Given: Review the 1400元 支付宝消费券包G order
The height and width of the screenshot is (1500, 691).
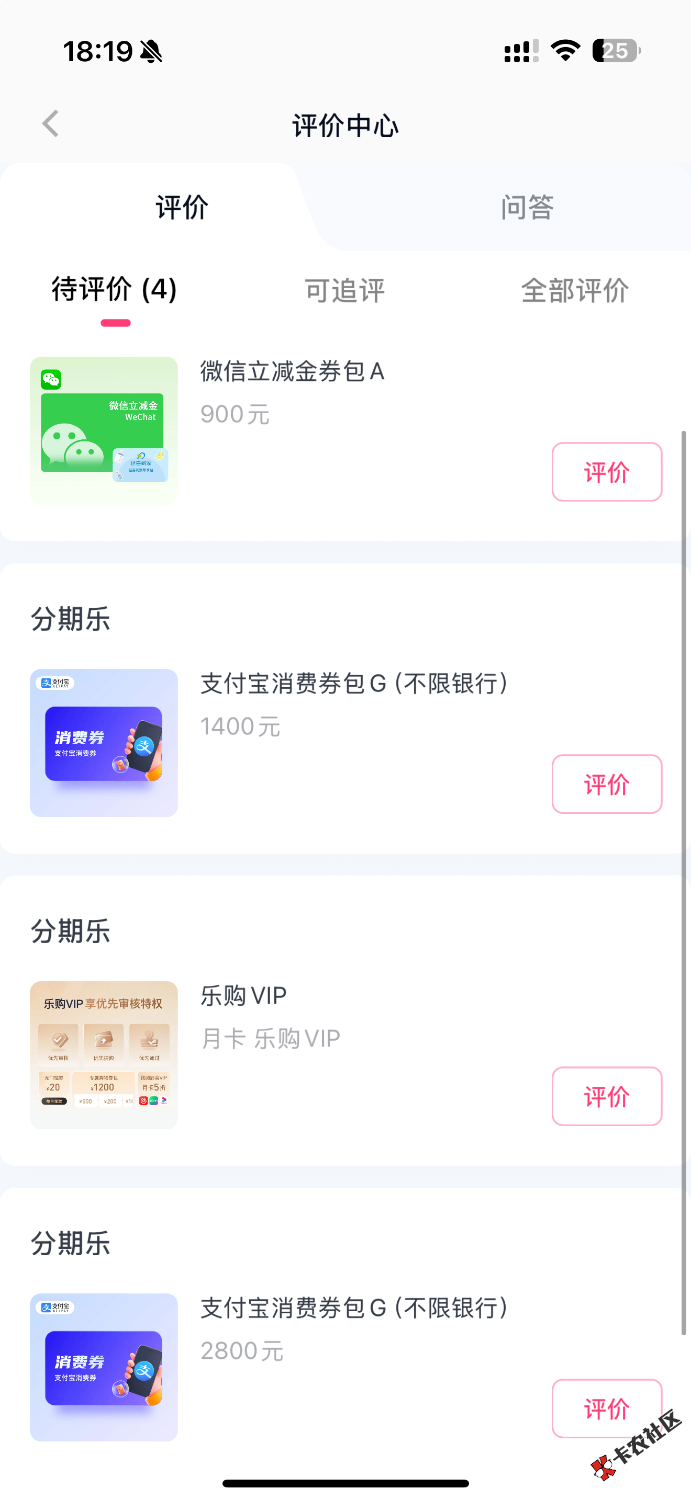Looking at the screenshot, I should 606,784.
